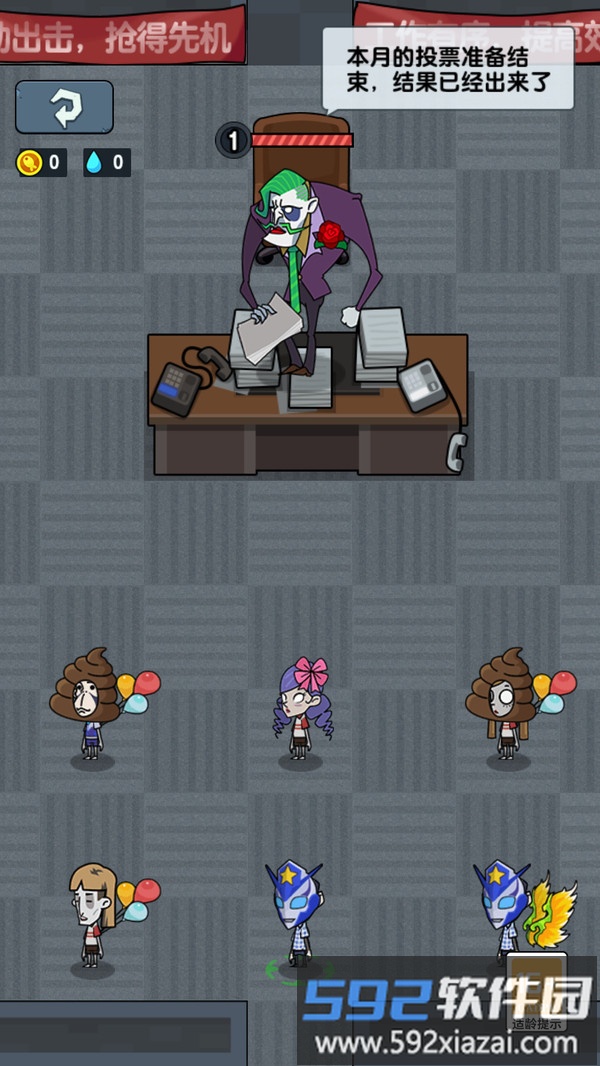Open the 适龄提示 age rating notice
600x1066 pixels.
(x=537, y=990)
